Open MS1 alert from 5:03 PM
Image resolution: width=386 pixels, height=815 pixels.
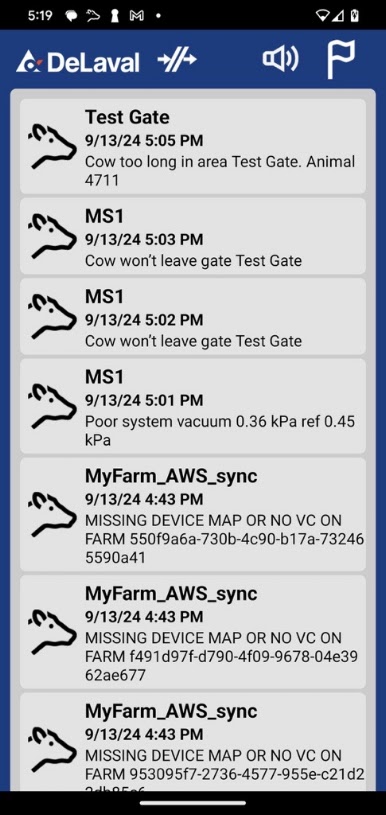[193, 236]
